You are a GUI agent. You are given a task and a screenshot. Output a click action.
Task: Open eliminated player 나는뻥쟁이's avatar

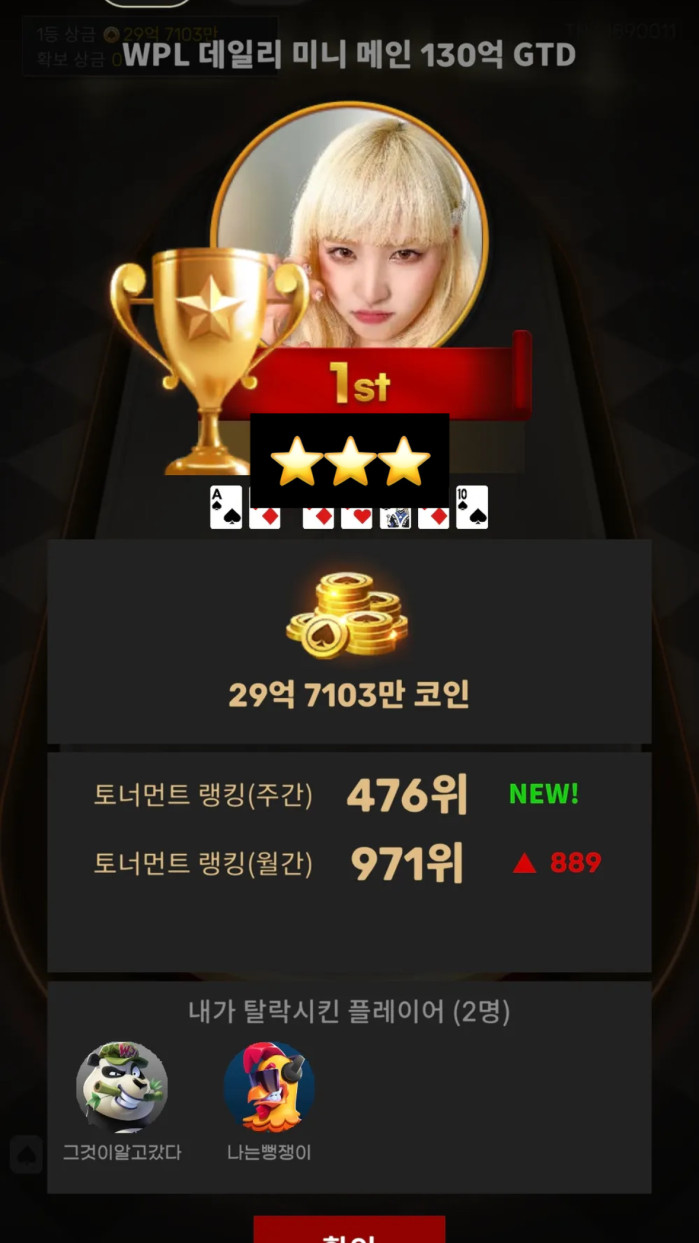click(x=269, y=1088)
